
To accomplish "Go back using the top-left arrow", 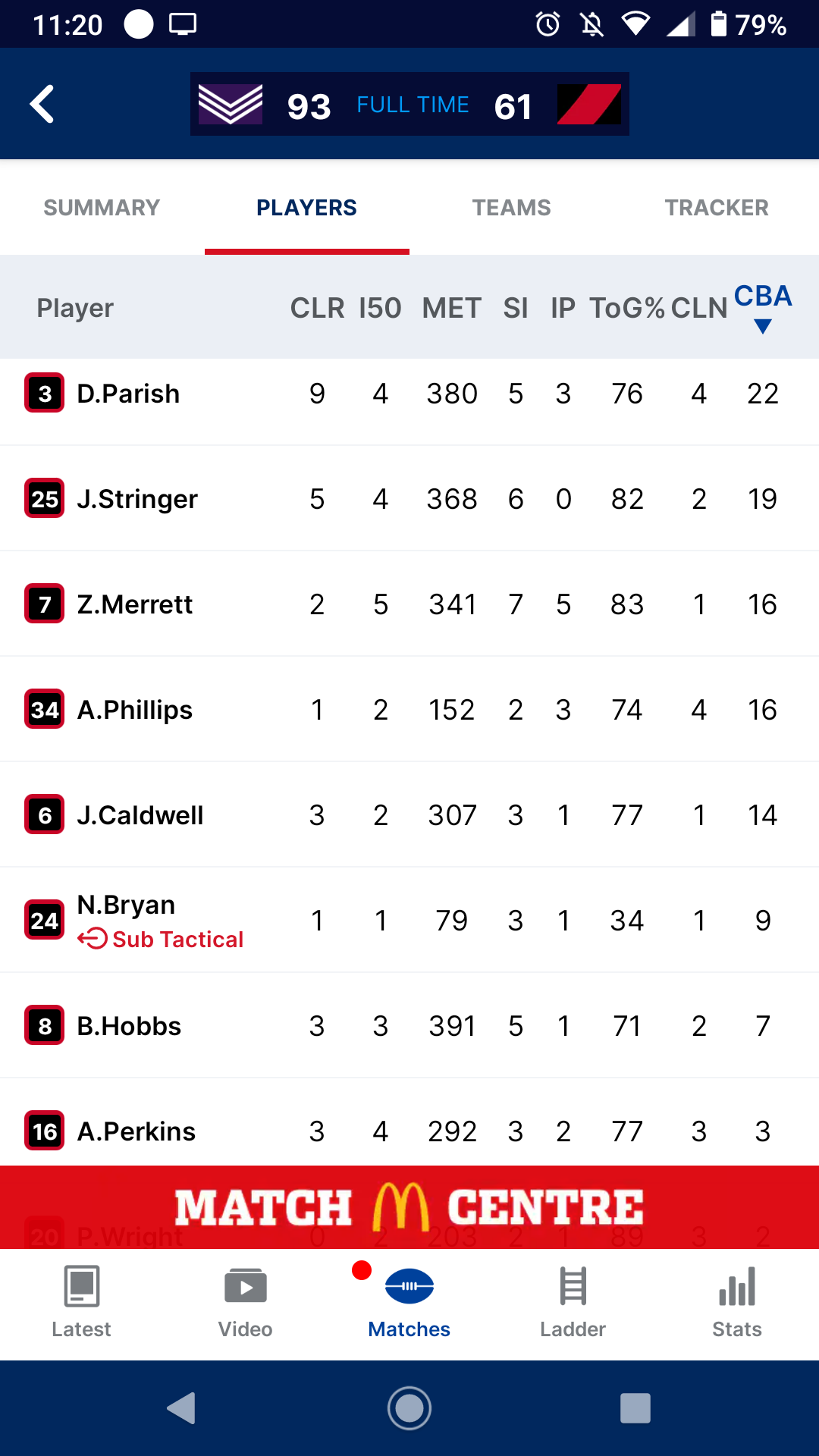I will click(42, 104).
